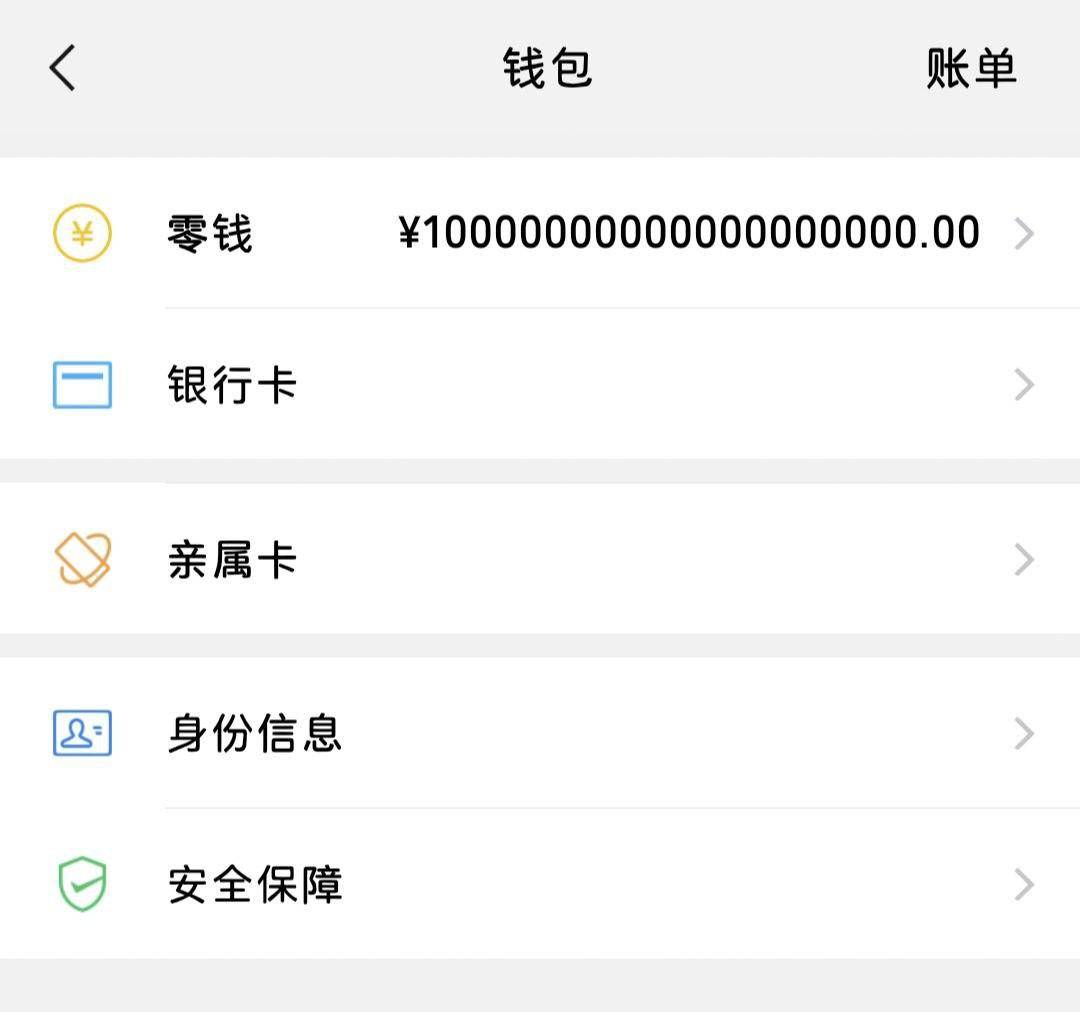View 身份信息 details
Image resolution: width=1080 pixels, height=1012 pixels.
point(540,734)
